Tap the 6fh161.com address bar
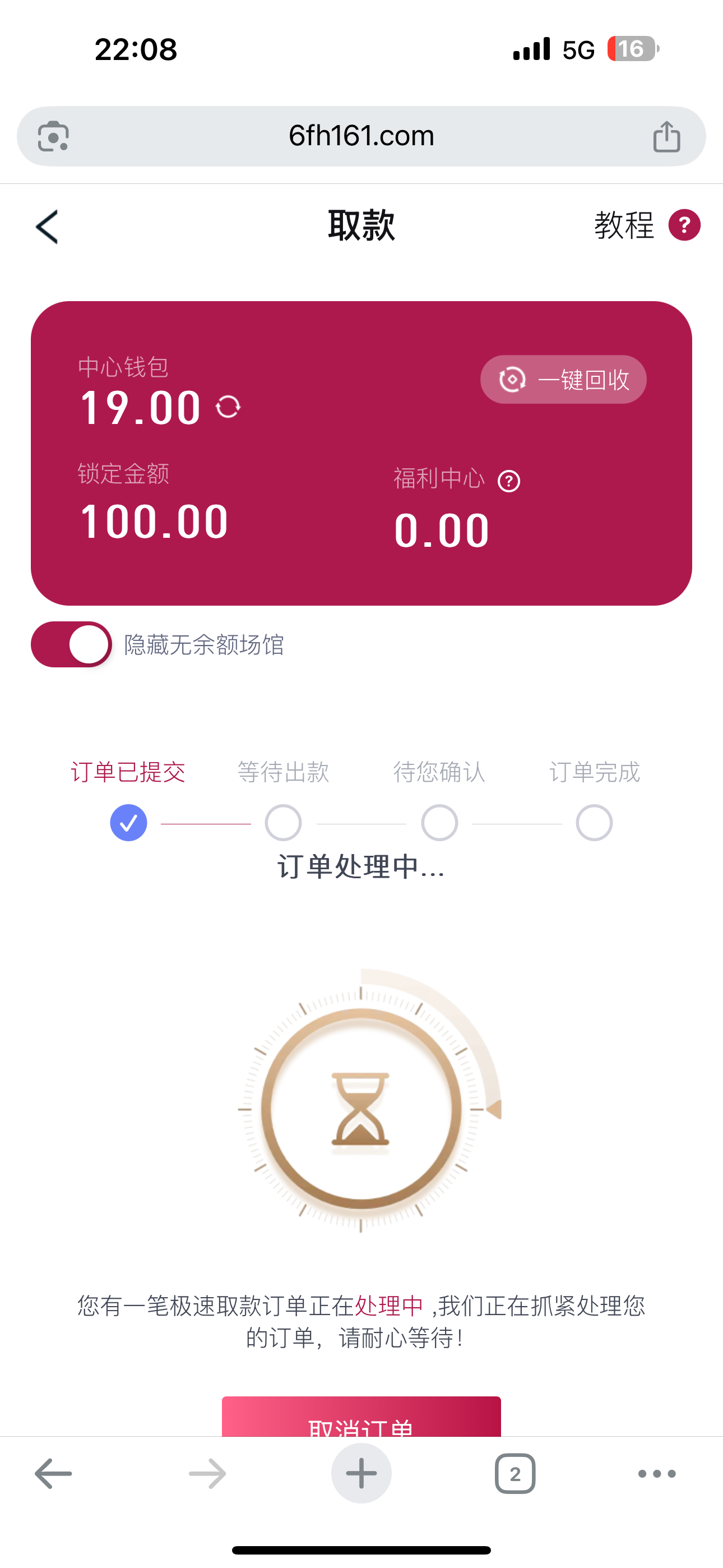 pos(361,136)
